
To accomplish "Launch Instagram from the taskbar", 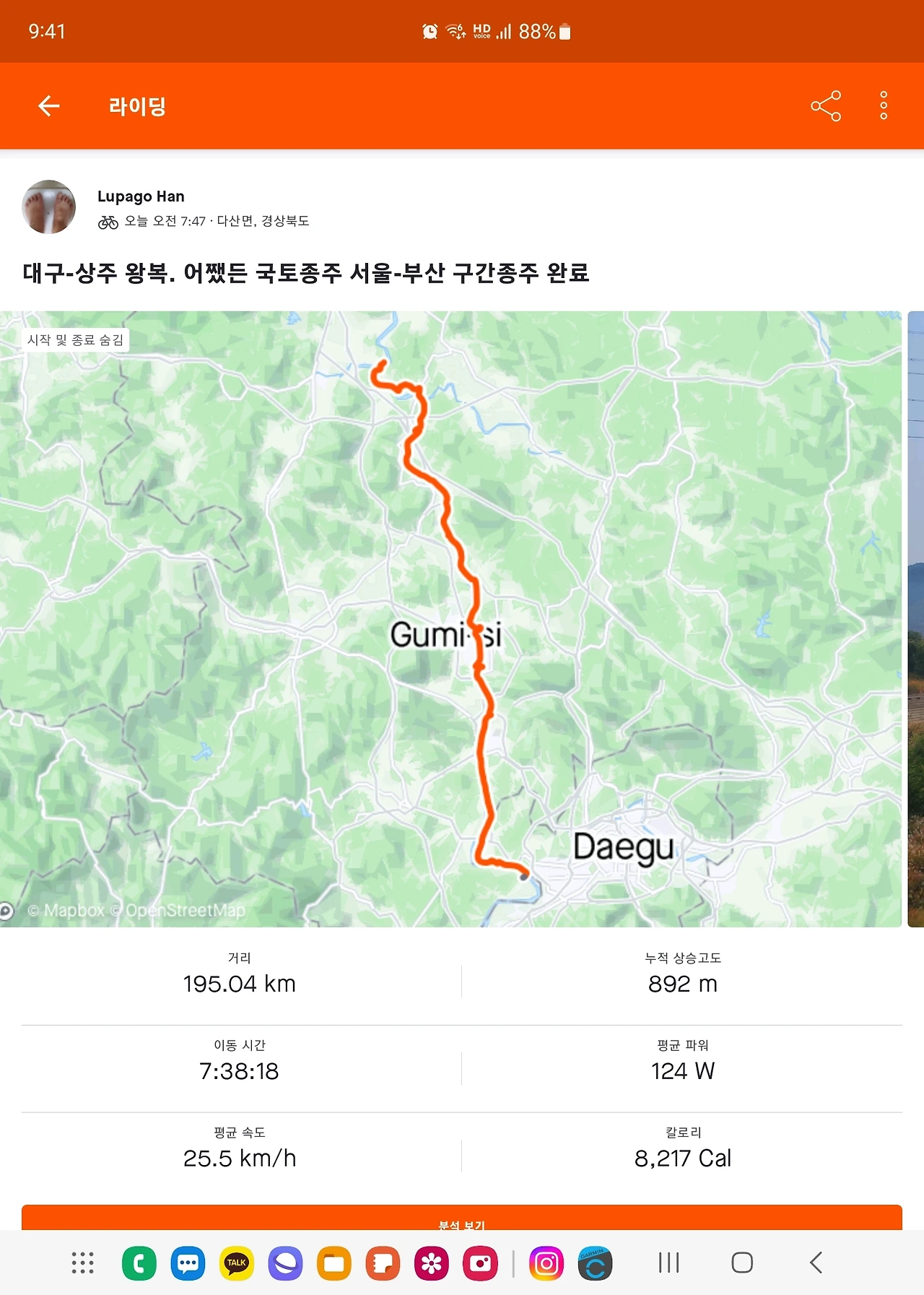I will pos(546,1263).
